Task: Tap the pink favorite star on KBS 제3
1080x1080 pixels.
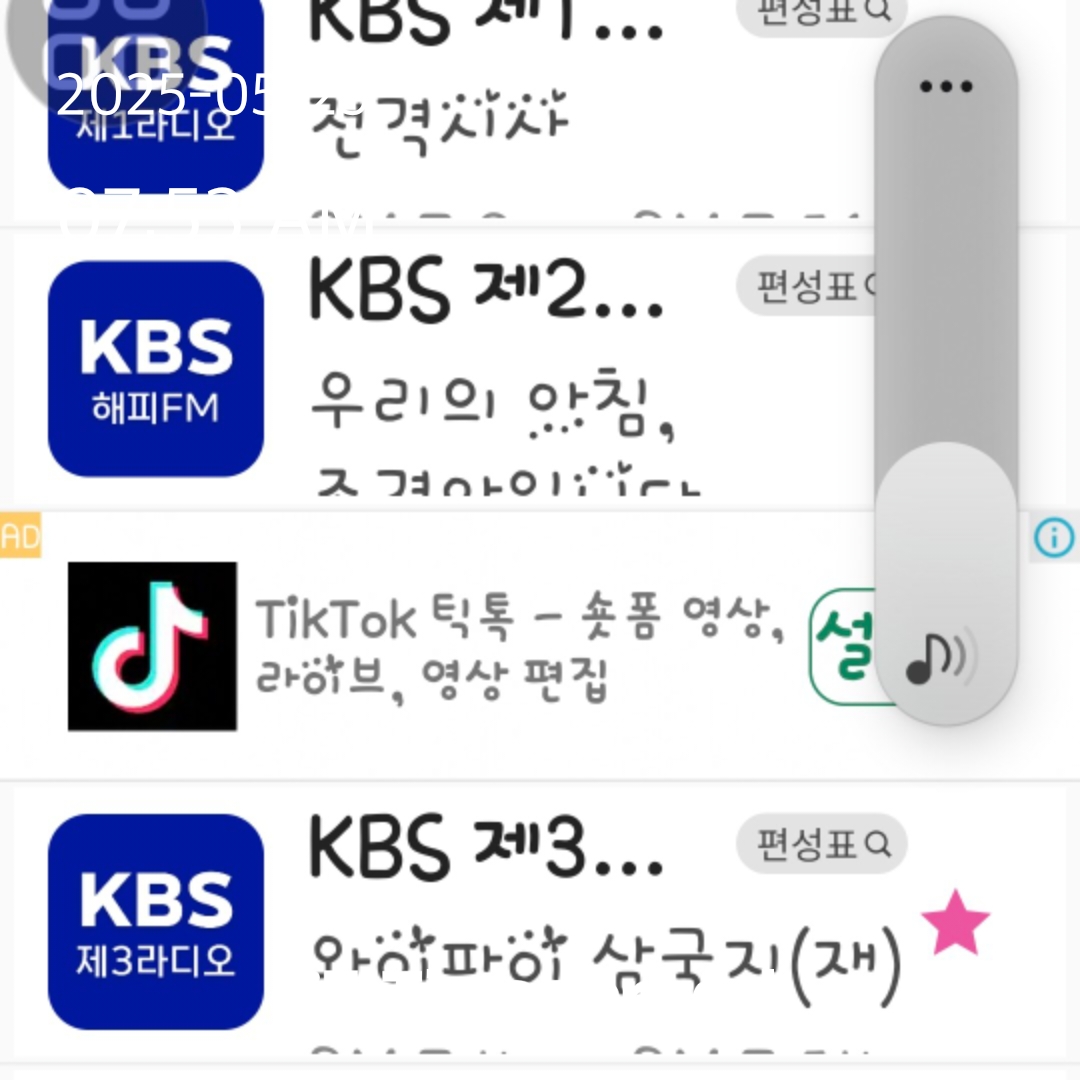Action: [955, 922]
